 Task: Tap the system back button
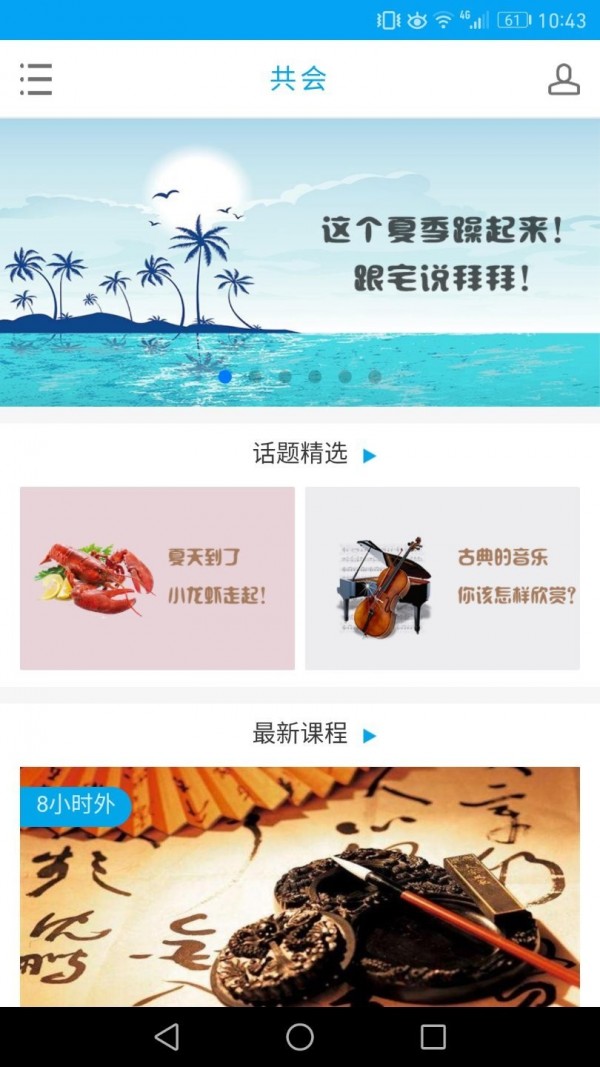click(x=167, y=1037)
